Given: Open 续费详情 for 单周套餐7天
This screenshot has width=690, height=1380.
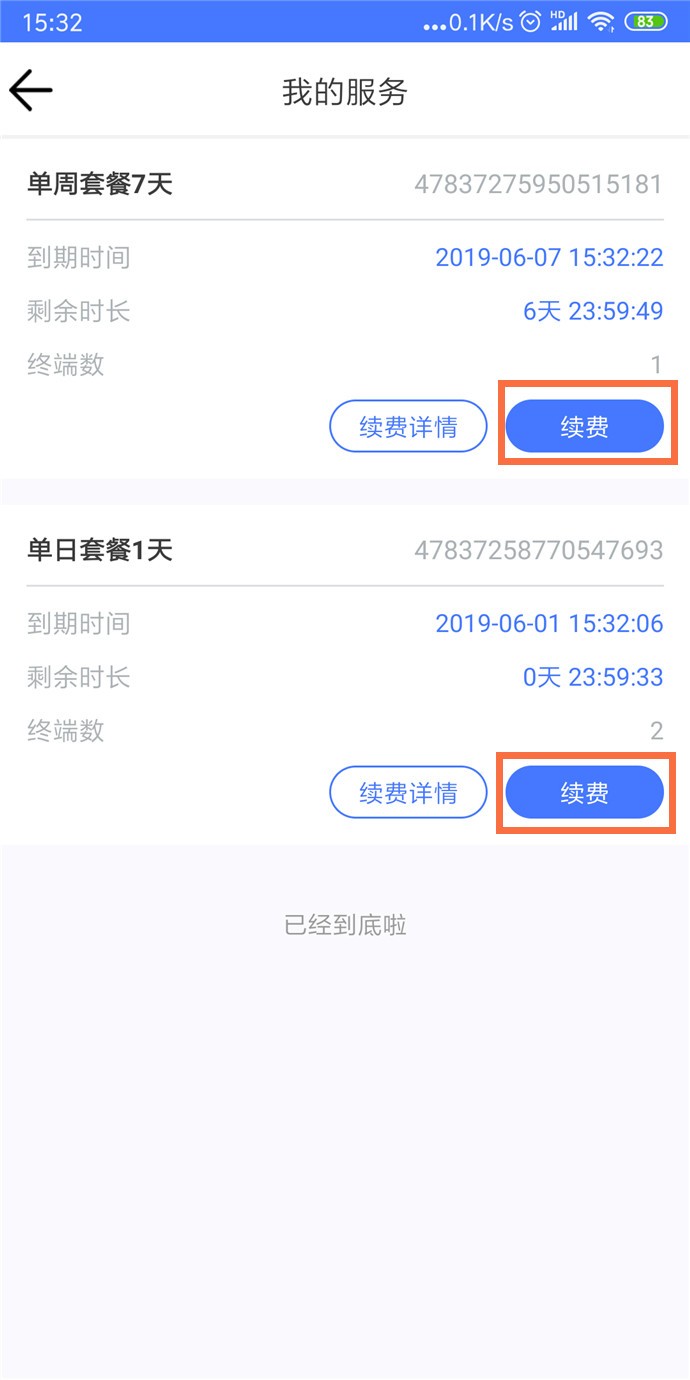Looking at the screenshot, I should pyautogui.click(x=408, y=427).
